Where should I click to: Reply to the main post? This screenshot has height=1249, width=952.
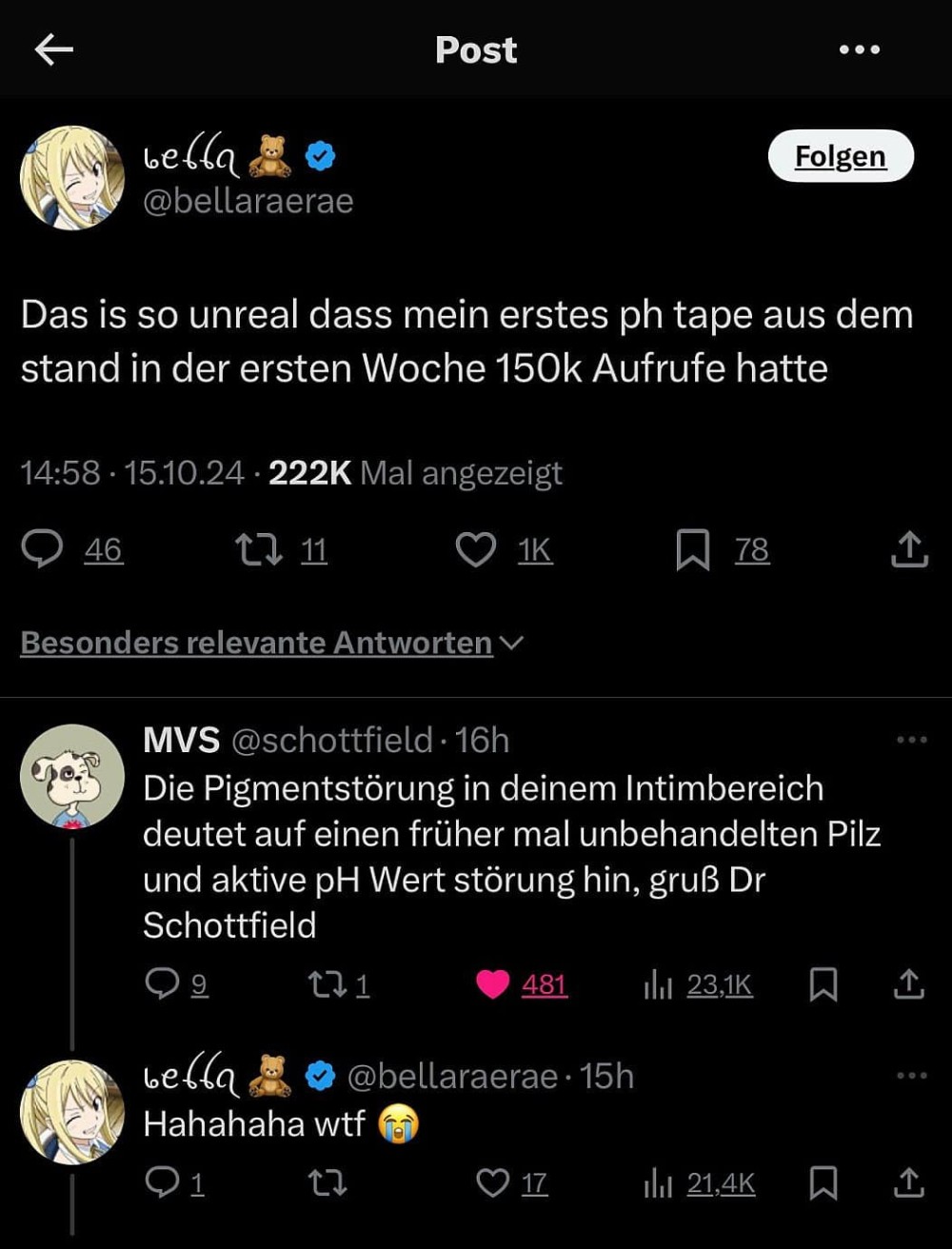tap(43, 549)
